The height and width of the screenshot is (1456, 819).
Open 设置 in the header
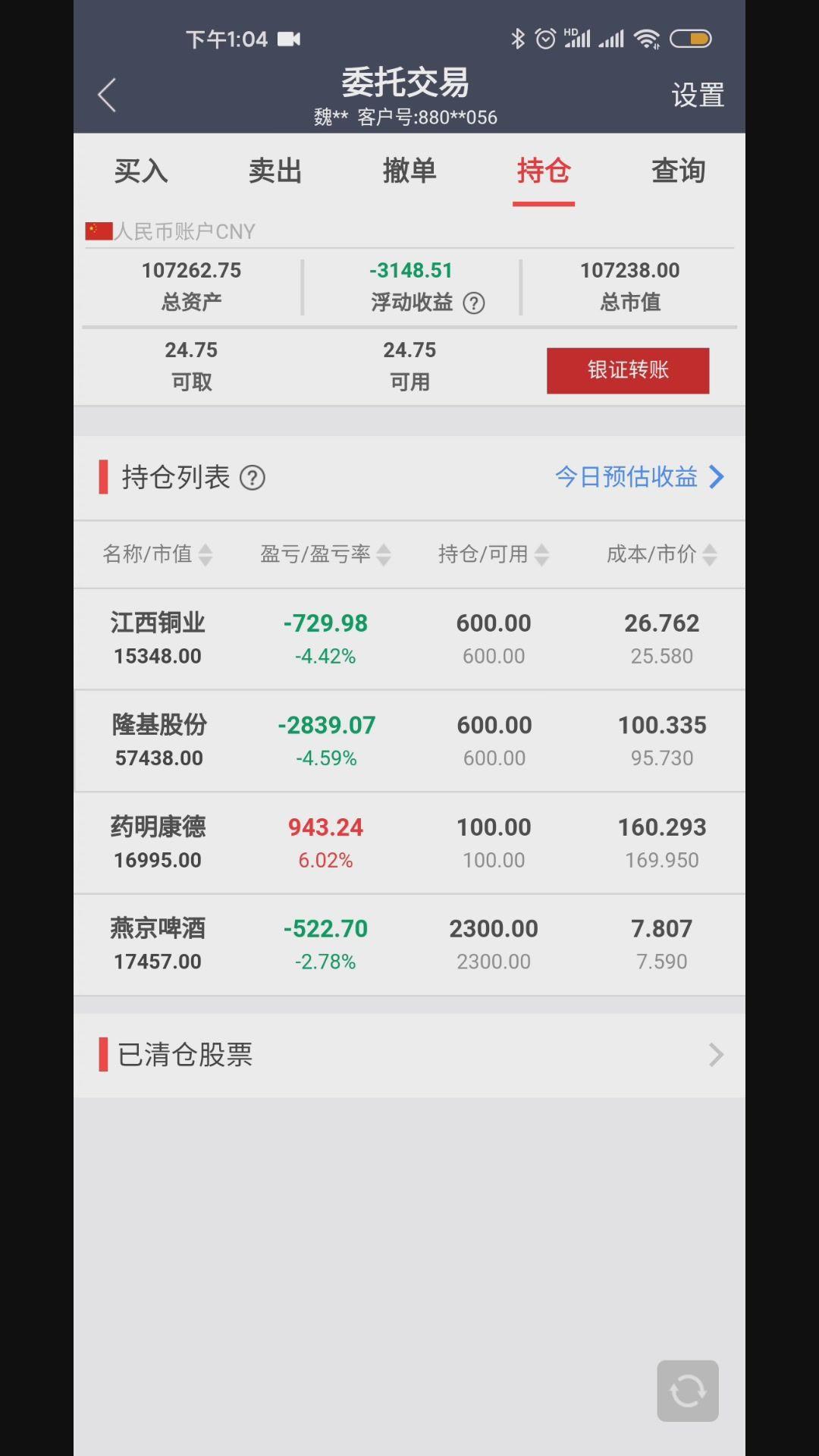tap(698, 96)
